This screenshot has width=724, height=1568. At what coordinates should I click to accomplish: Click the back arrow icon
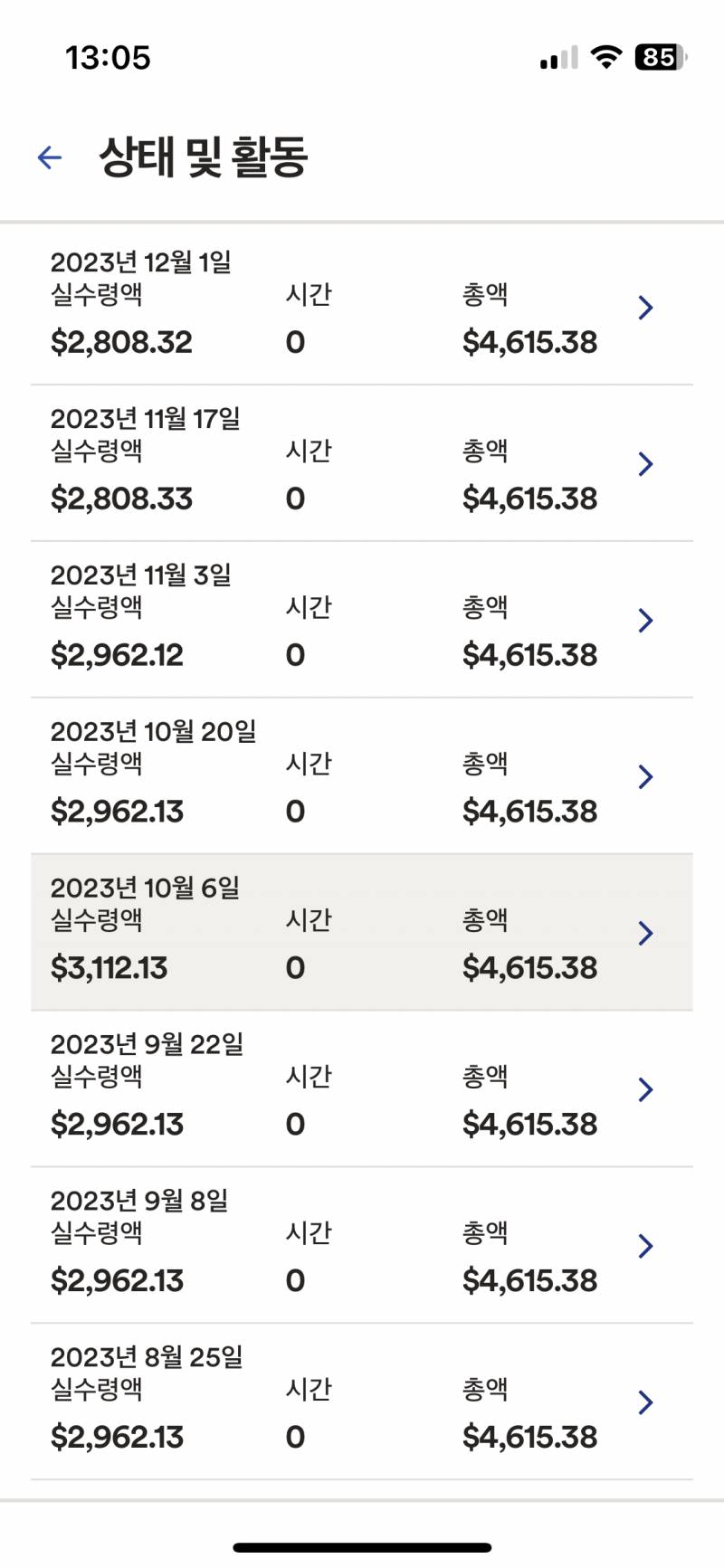(49, 156)
